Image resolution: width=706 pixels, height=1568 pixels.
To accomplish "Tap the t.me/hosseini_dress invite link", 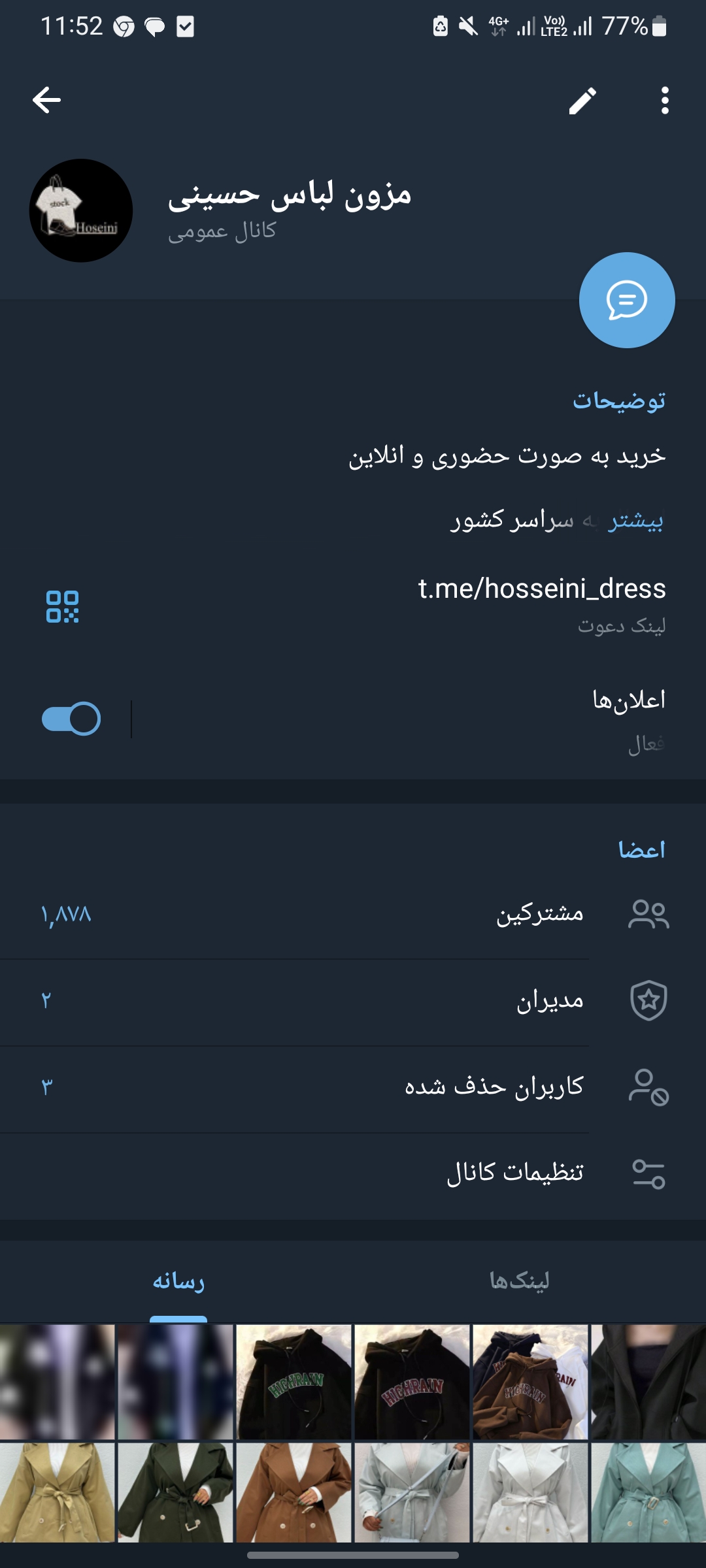I will (x=541, y=589).
